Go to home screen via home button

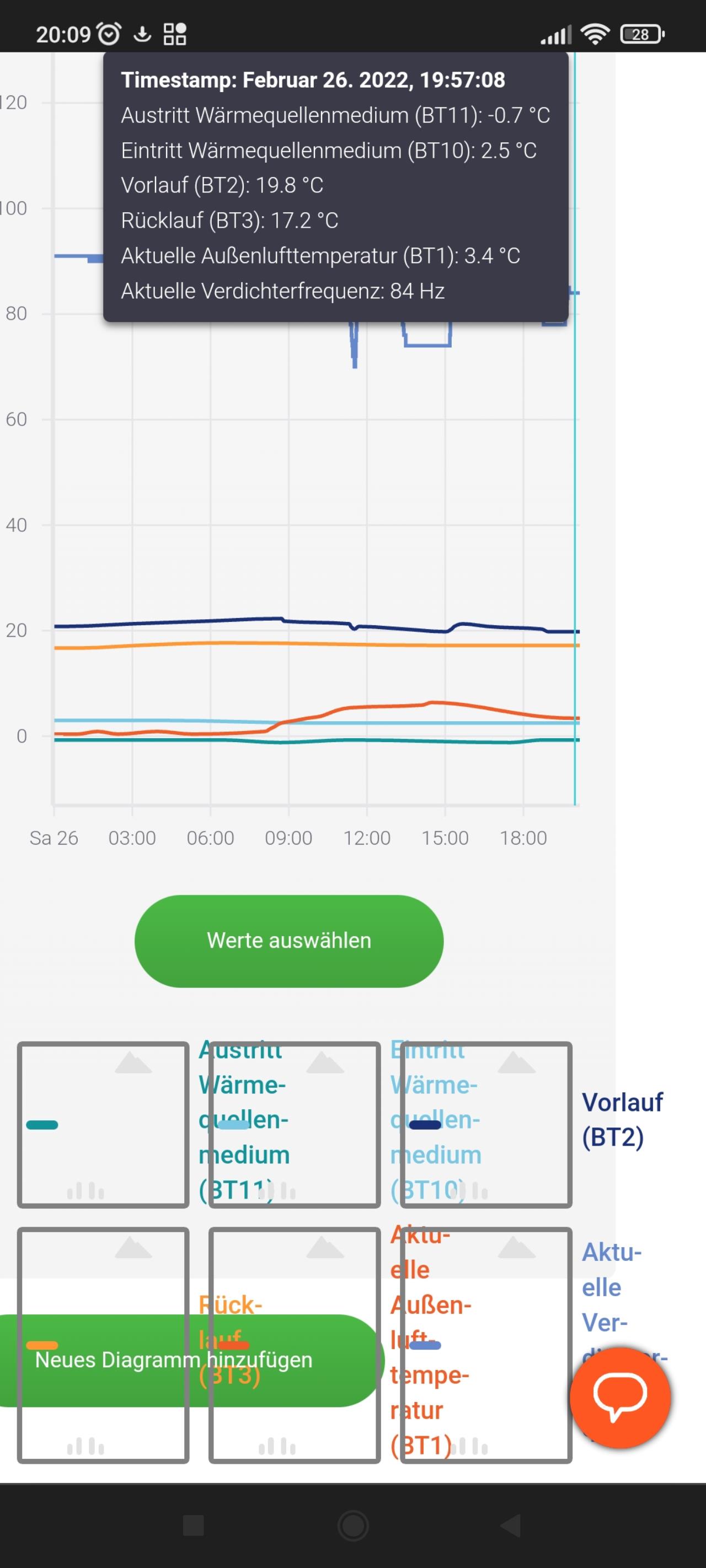coord(352,1526)
